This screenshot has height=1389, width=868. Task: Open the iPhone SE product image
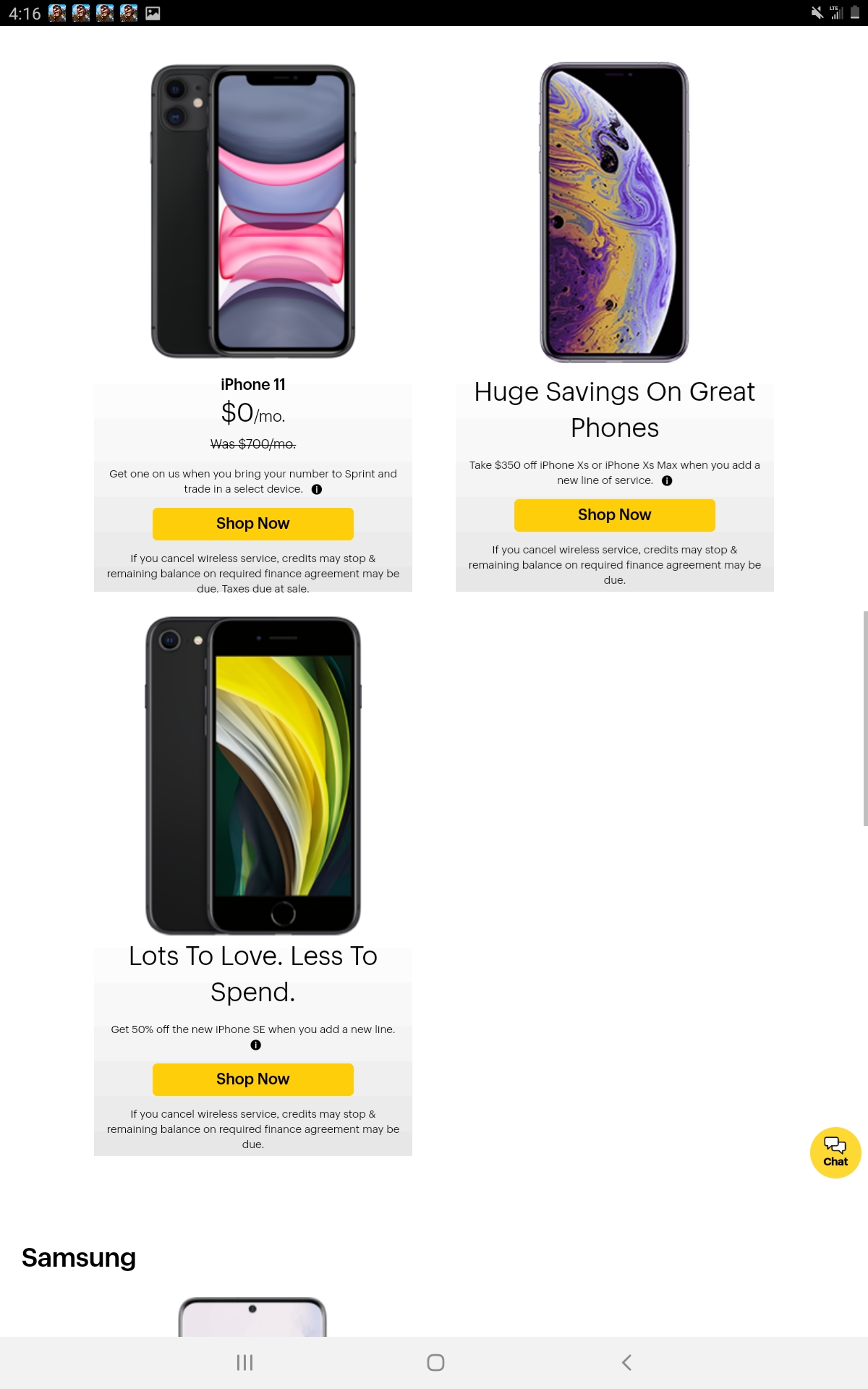252,776
